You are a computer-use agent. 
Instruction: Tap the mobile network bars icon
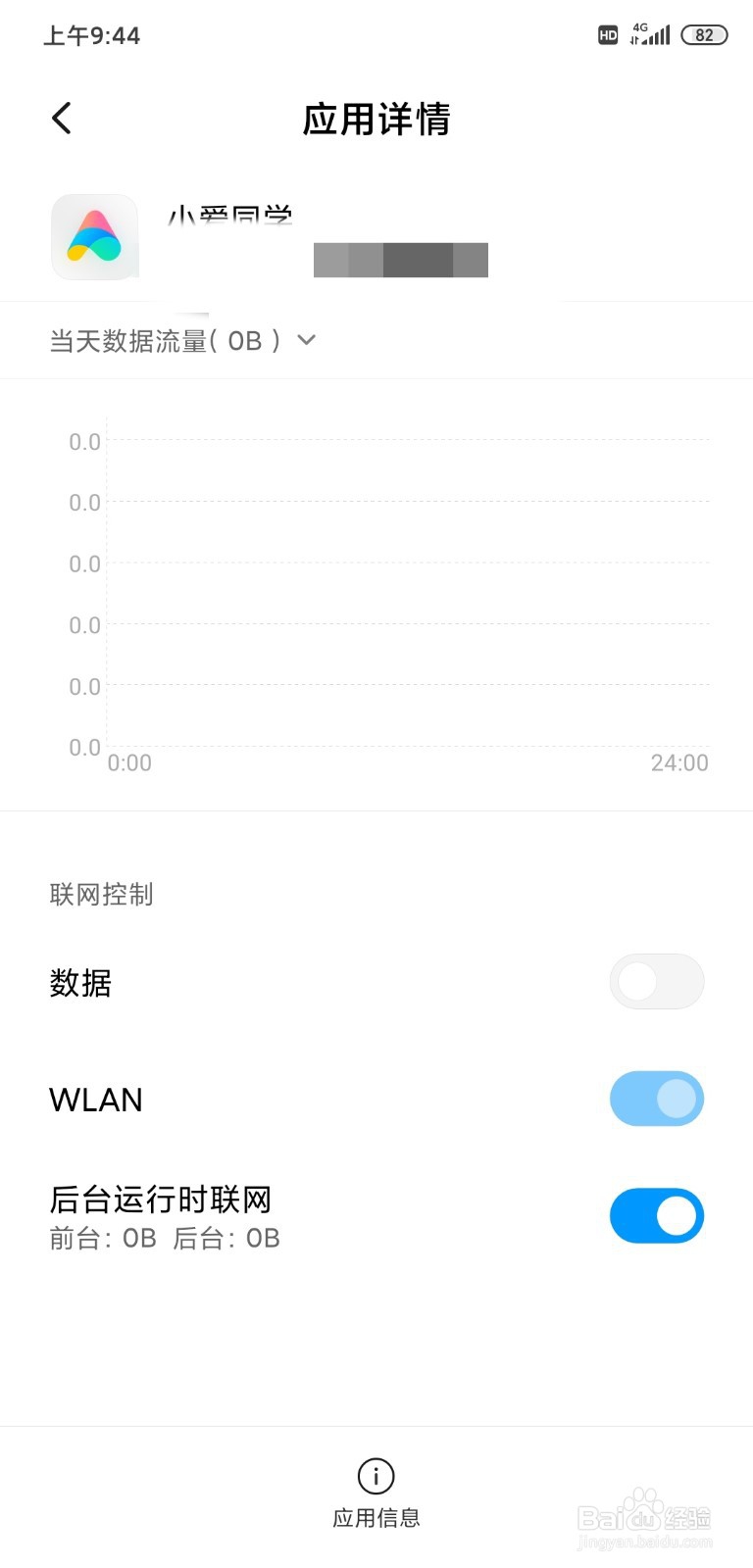coord(657,39)
